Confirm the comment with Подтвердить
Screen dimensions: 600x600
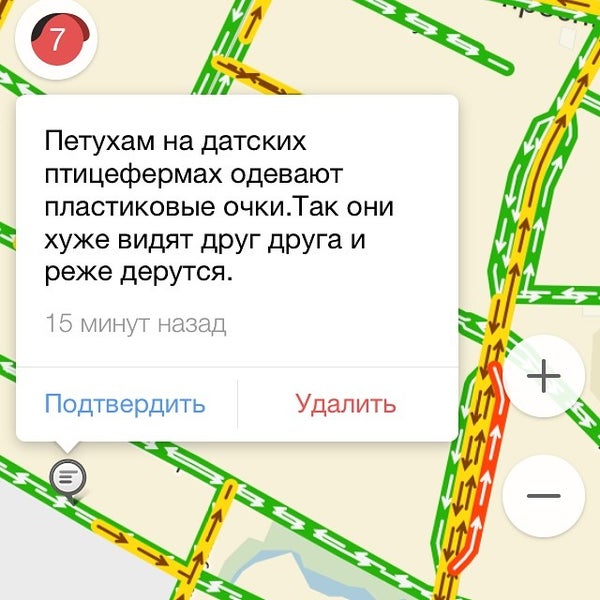point(125,404)
